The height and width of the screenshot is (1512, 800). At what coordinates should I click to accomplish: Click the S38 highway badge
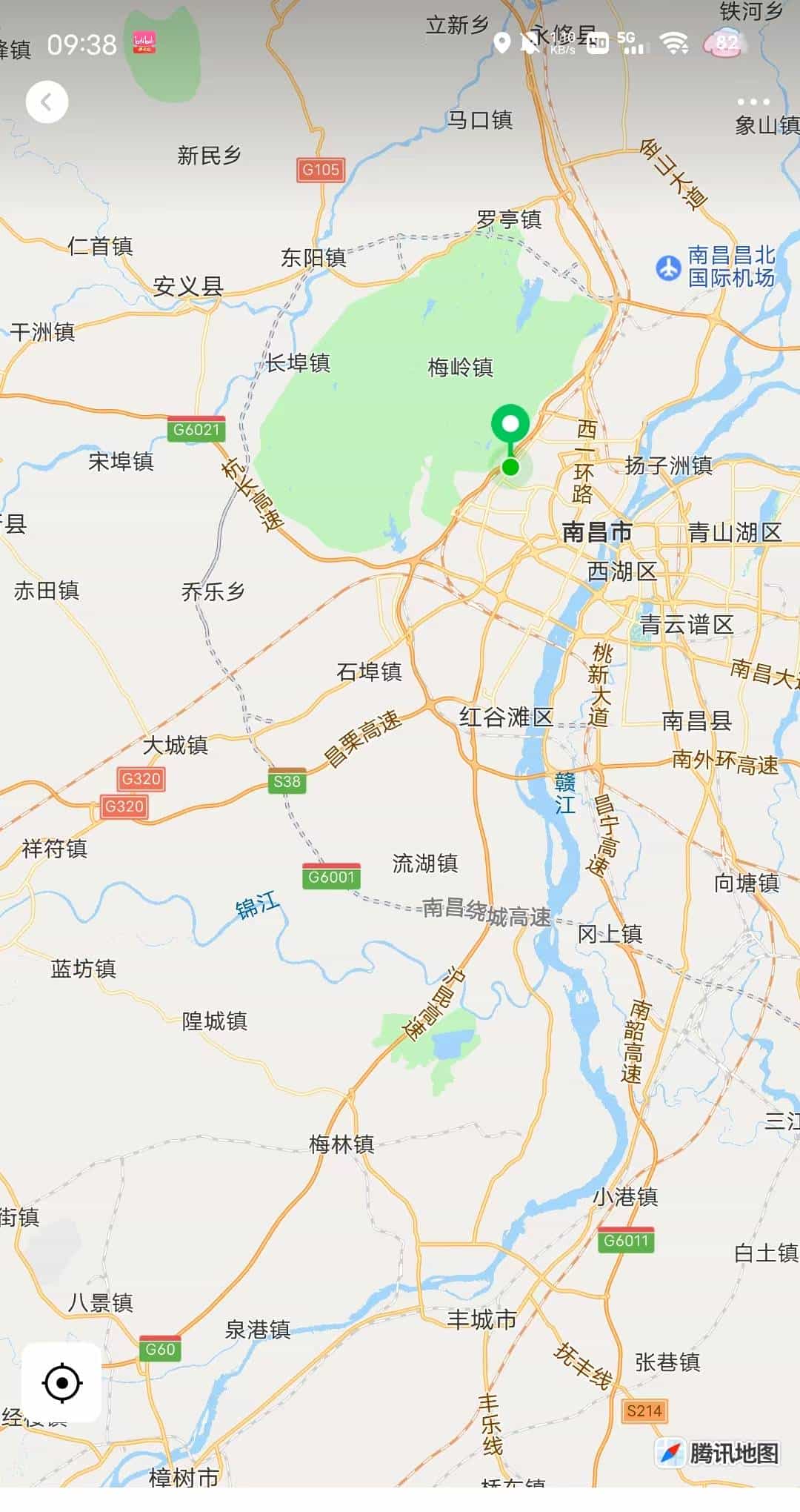click(x=285, y=782)
